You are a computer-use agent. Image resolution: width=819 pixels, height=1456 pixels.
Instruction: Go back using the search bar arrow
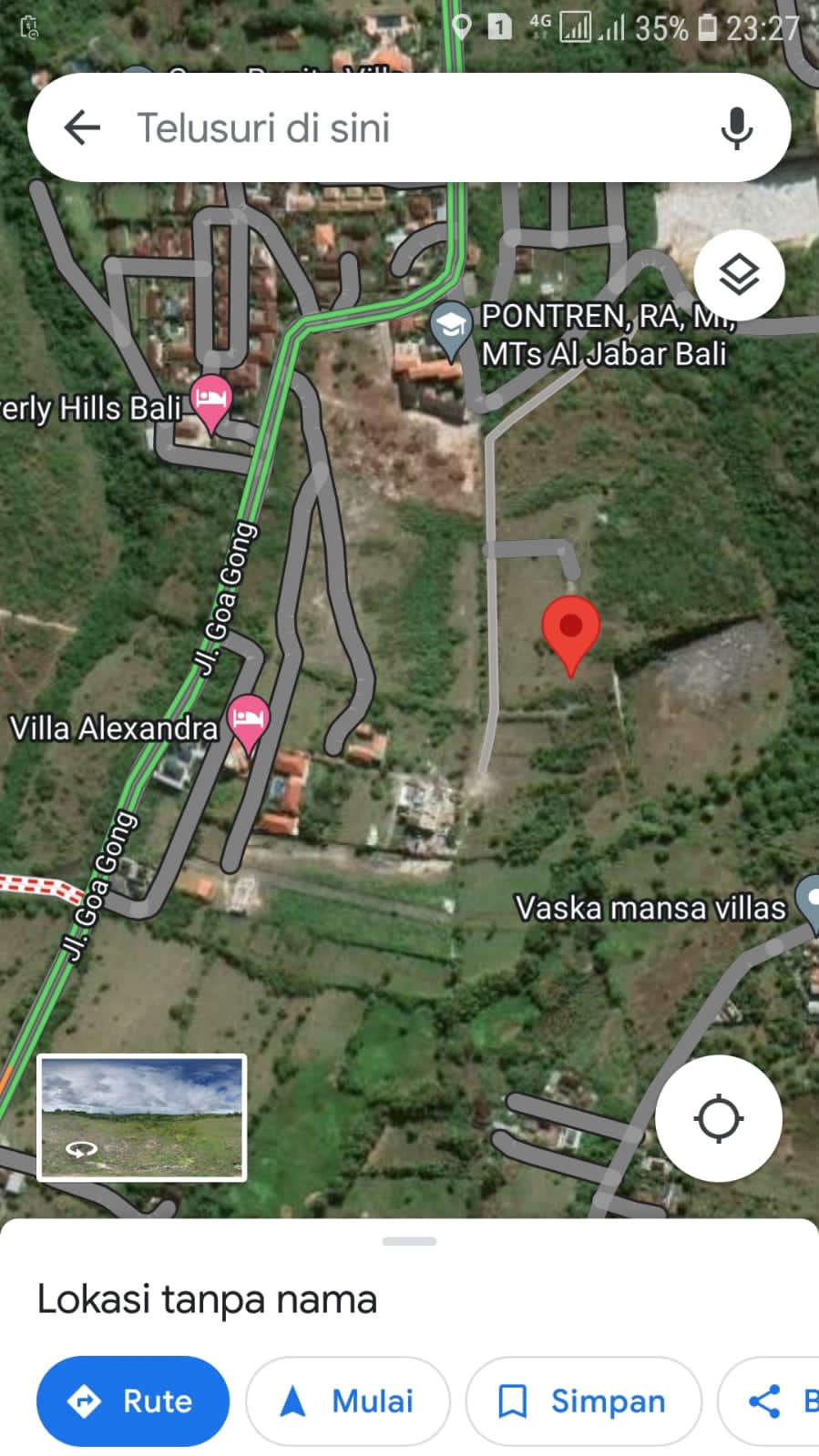82,127
